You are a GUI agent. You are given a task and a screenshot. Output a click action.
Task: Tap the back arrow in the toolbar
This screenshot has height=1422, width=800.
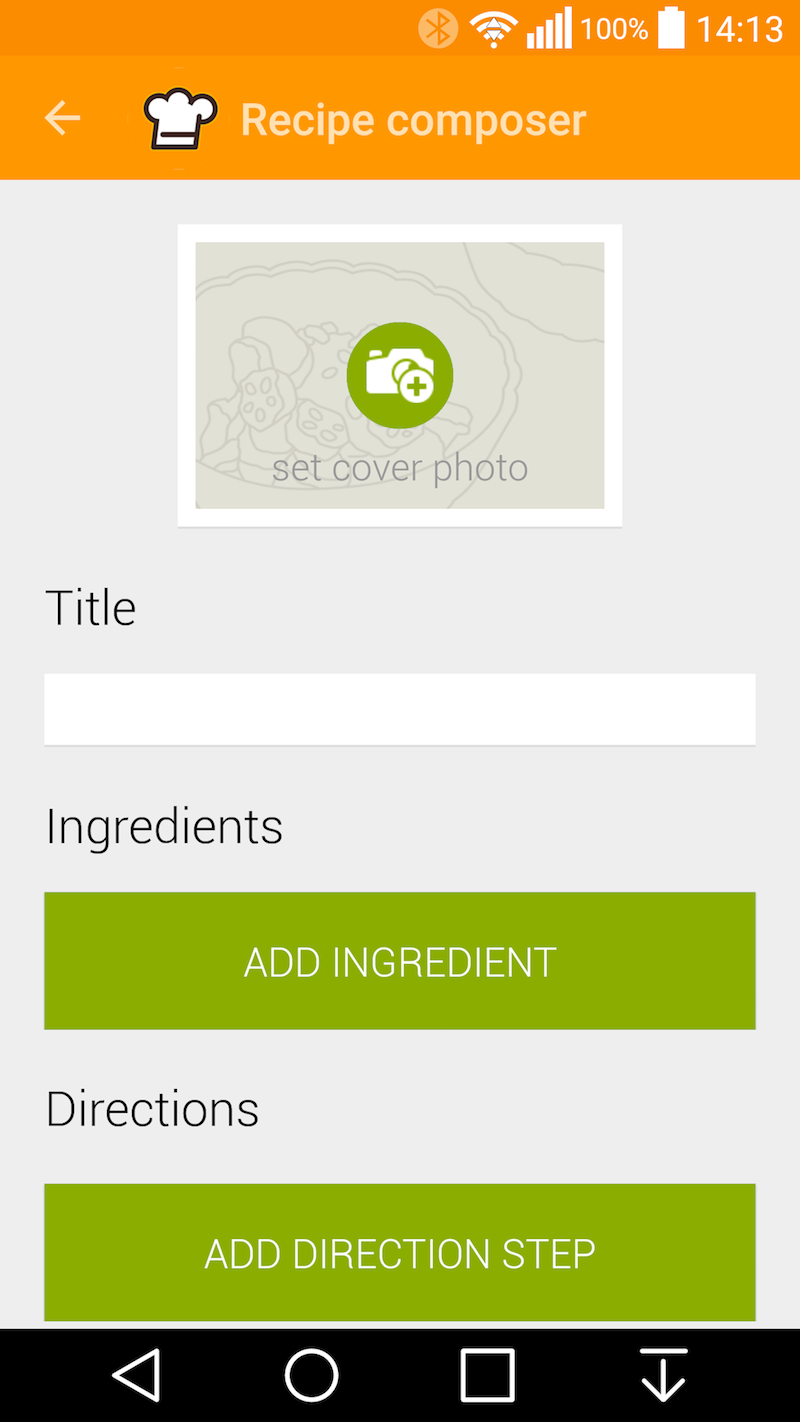(x=62, y=117)
